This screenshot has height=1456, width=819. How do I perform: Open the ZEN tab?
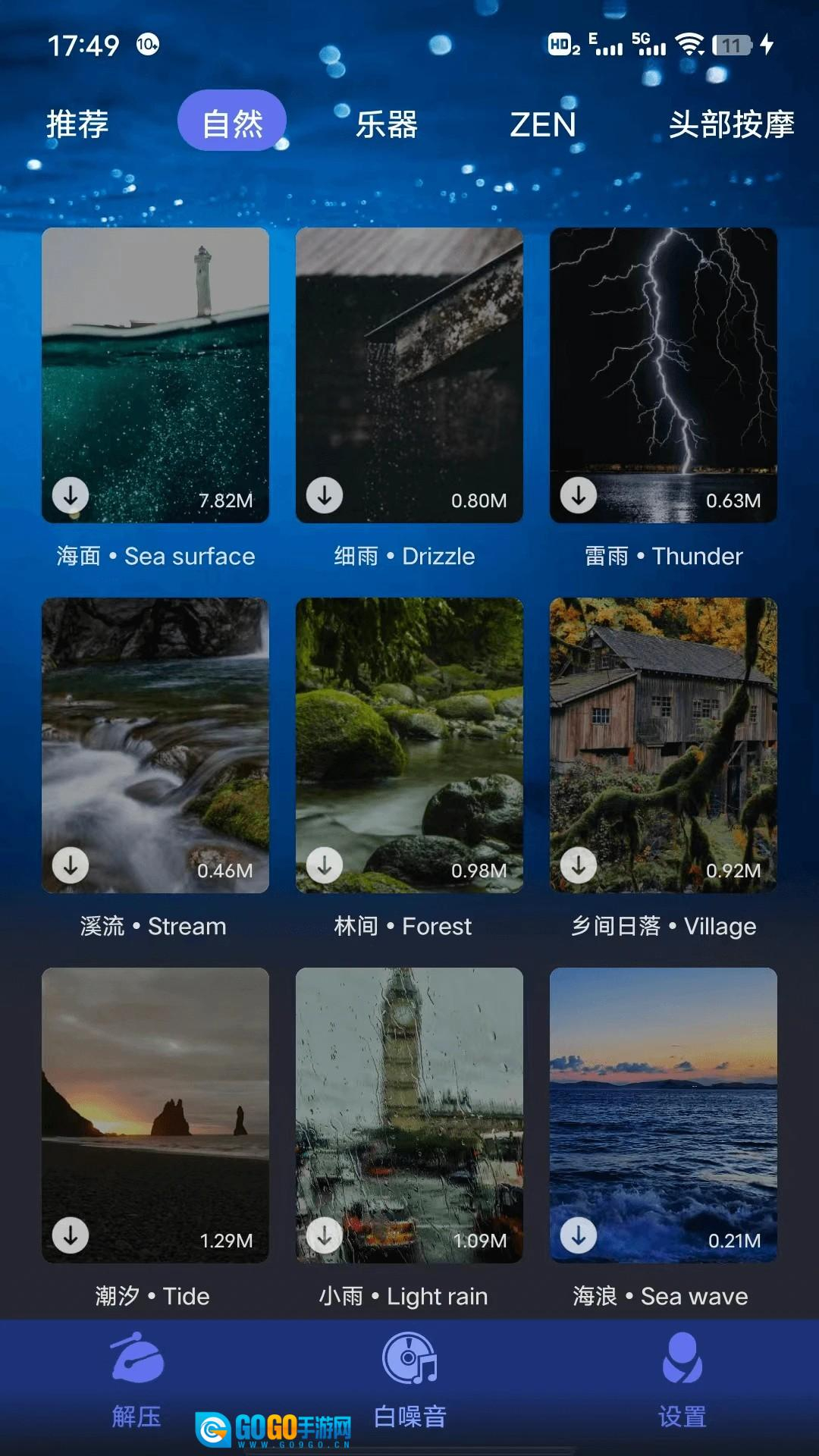pyautogui.click(x=543, y=124)
